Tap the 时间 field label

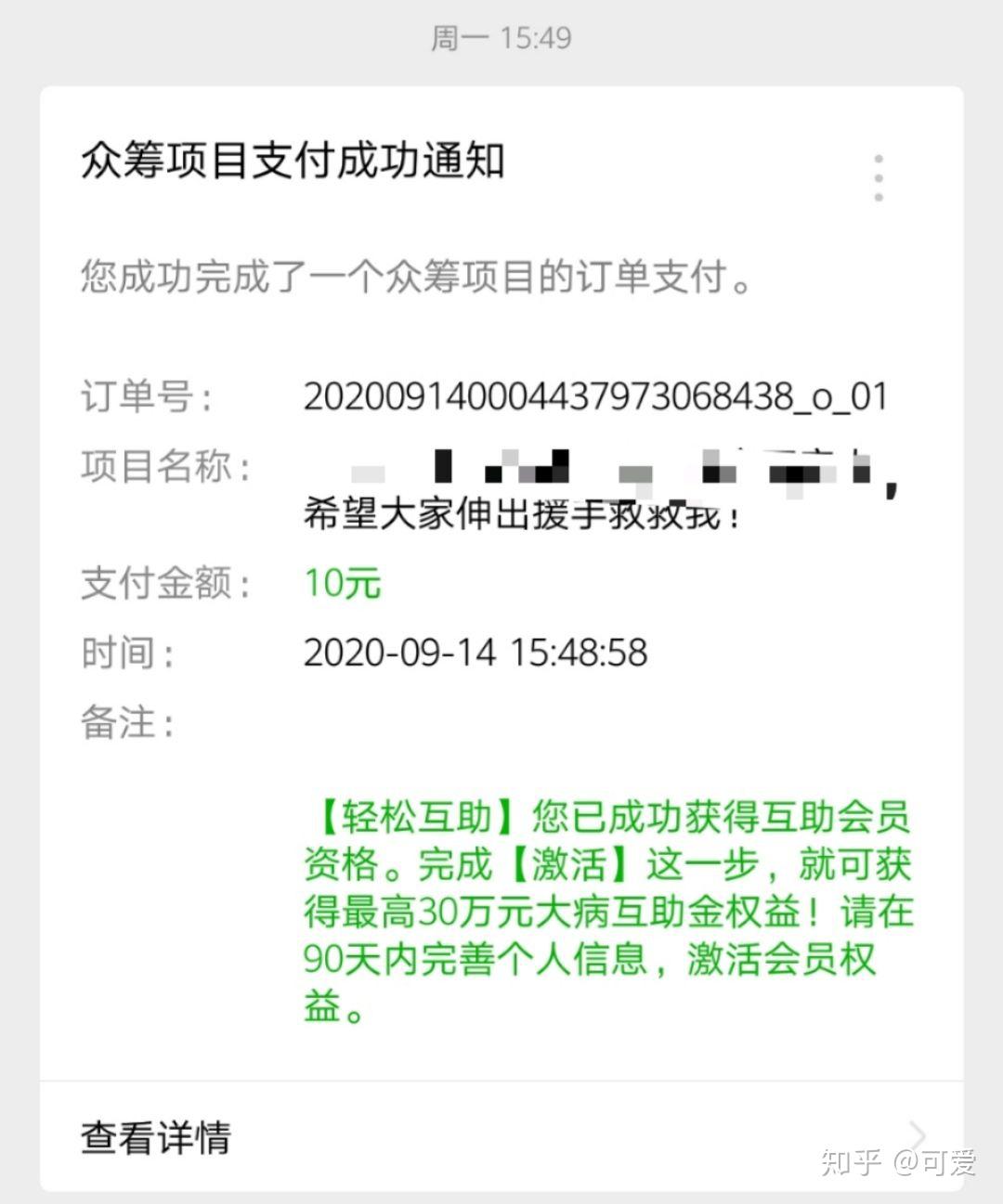coord(121,654)
